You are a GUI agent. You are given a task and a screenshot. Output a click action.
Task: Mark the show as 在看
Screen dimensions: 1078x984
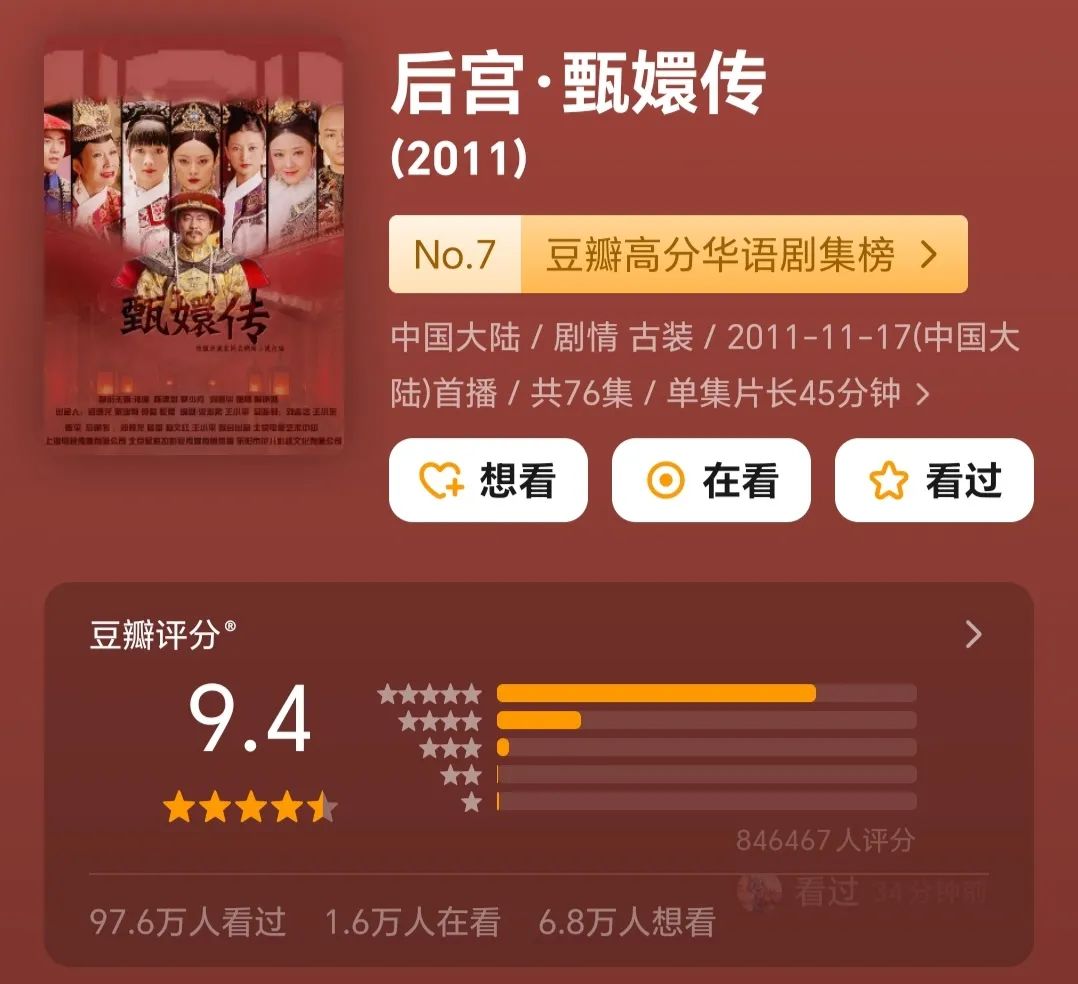pos(711,481)
